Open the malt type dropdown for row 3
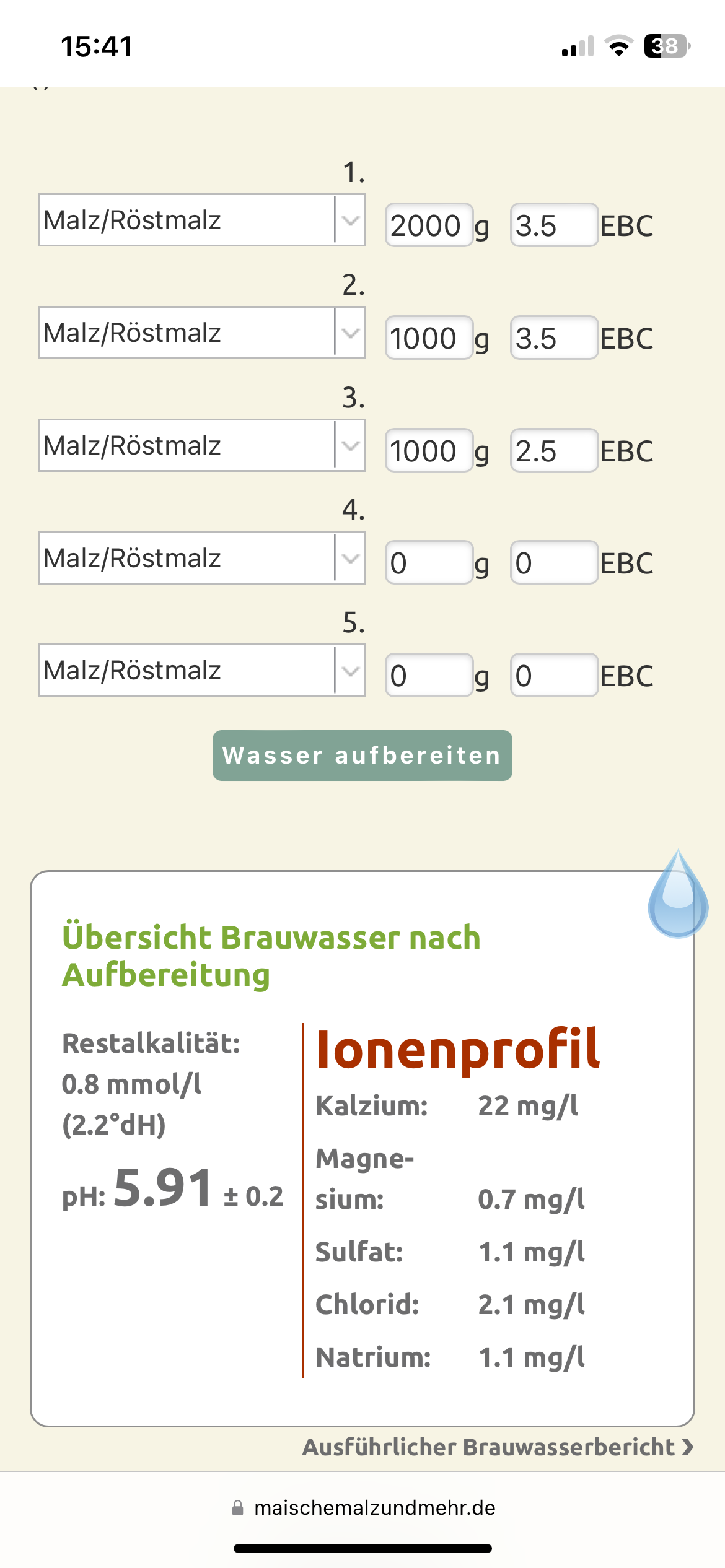 [x=201, y=446]
